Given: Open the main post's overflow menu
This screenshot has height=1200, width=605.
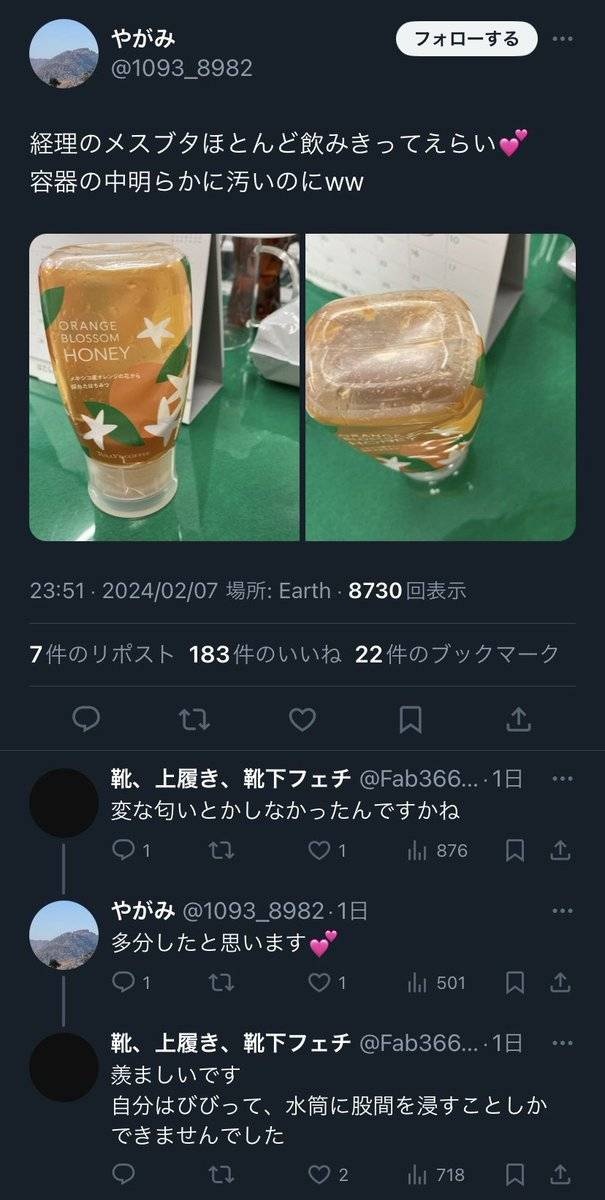Looking at the screenshot, I should point(564,39).
